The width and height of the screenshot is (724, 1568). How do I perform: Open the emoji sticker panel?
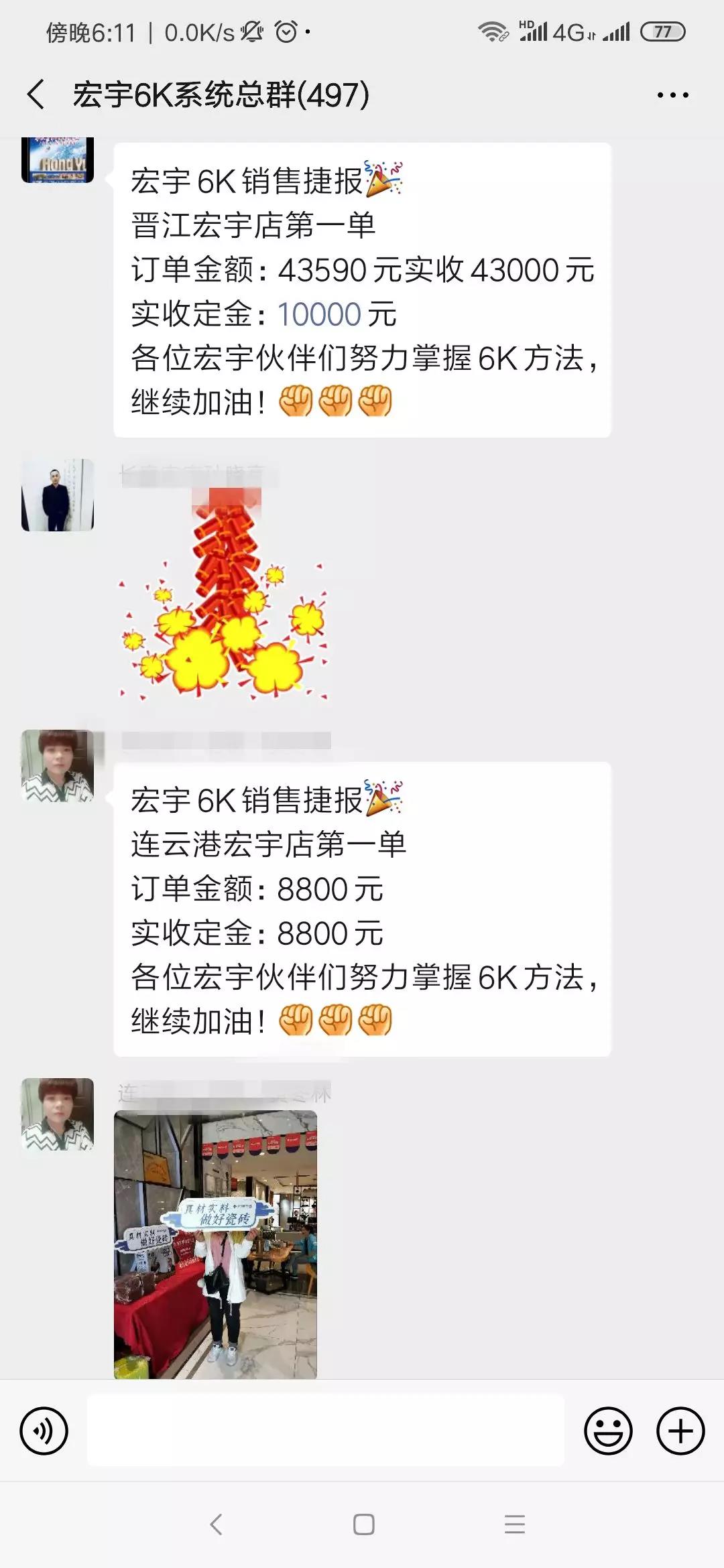(608, 1431)
